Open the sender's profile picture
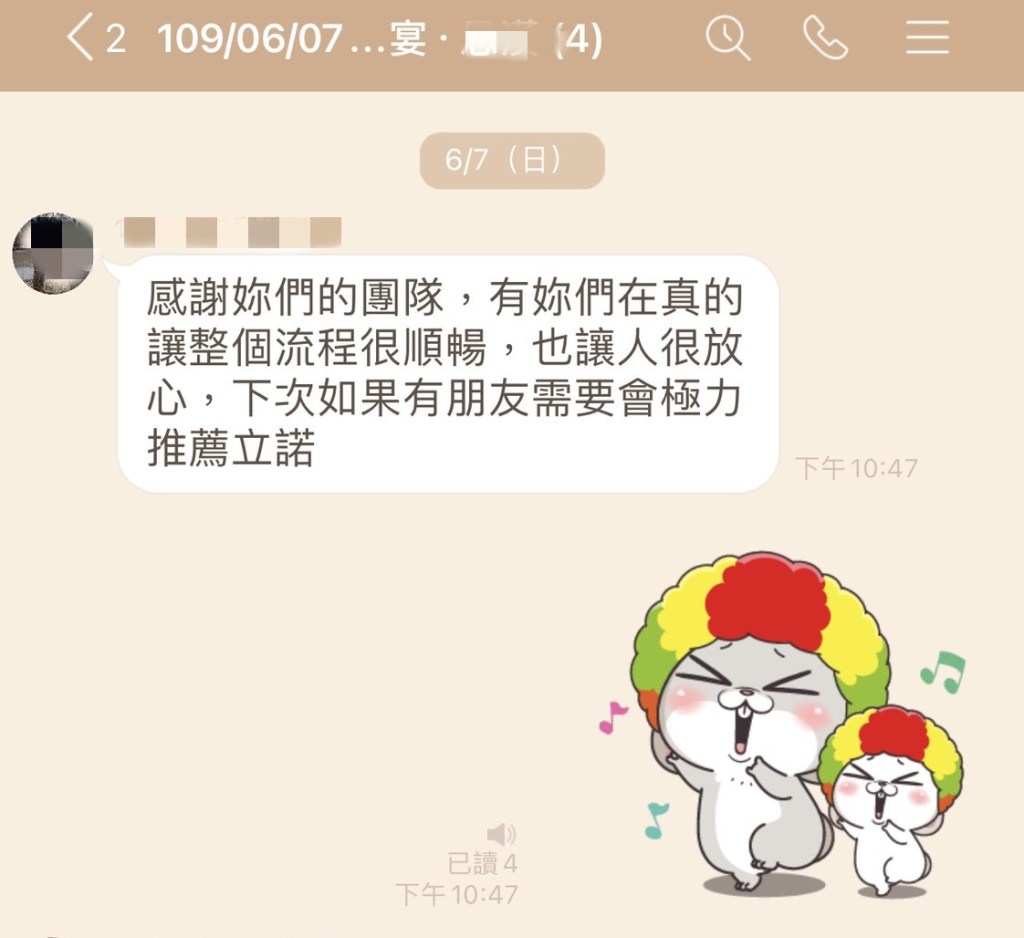The height and width of the screenshot is (938, 1024). (x=53, y=253)
